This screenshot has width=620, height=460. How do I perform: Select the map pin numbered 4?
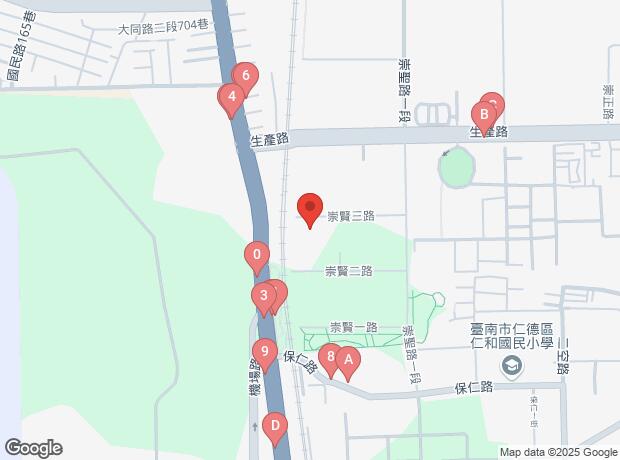click(232, 97)
